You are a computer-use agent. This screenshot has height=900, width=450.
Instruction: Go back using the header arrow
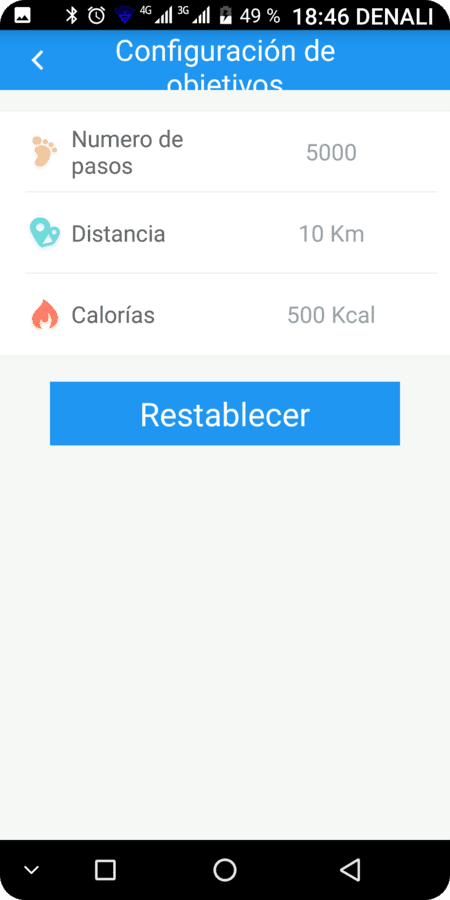(x=37, y=60)
